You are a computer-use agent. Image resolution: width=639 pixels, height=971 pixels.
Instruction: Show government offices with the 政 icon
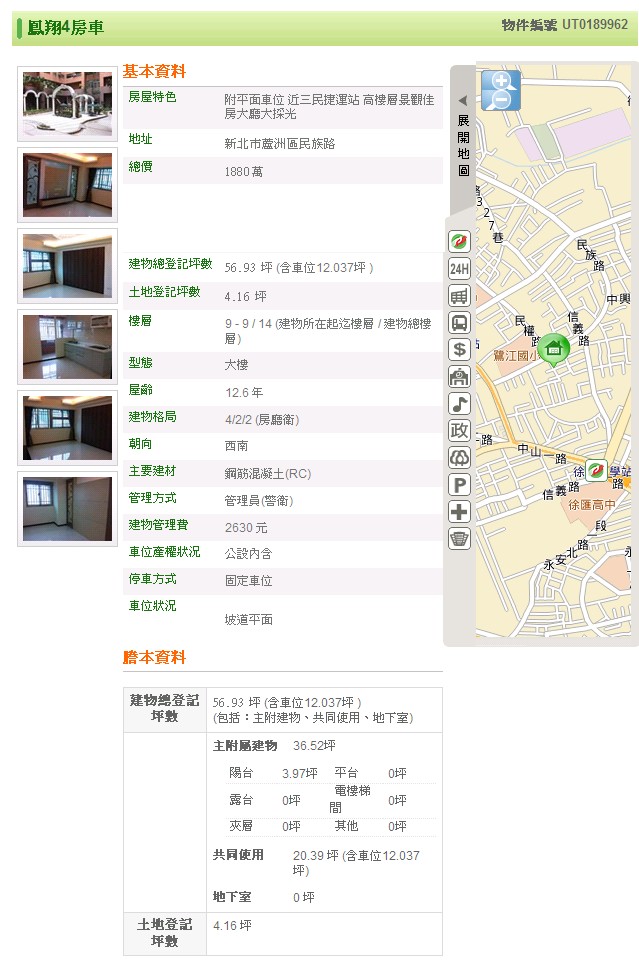pyautogui.click(x=459, y=431)
